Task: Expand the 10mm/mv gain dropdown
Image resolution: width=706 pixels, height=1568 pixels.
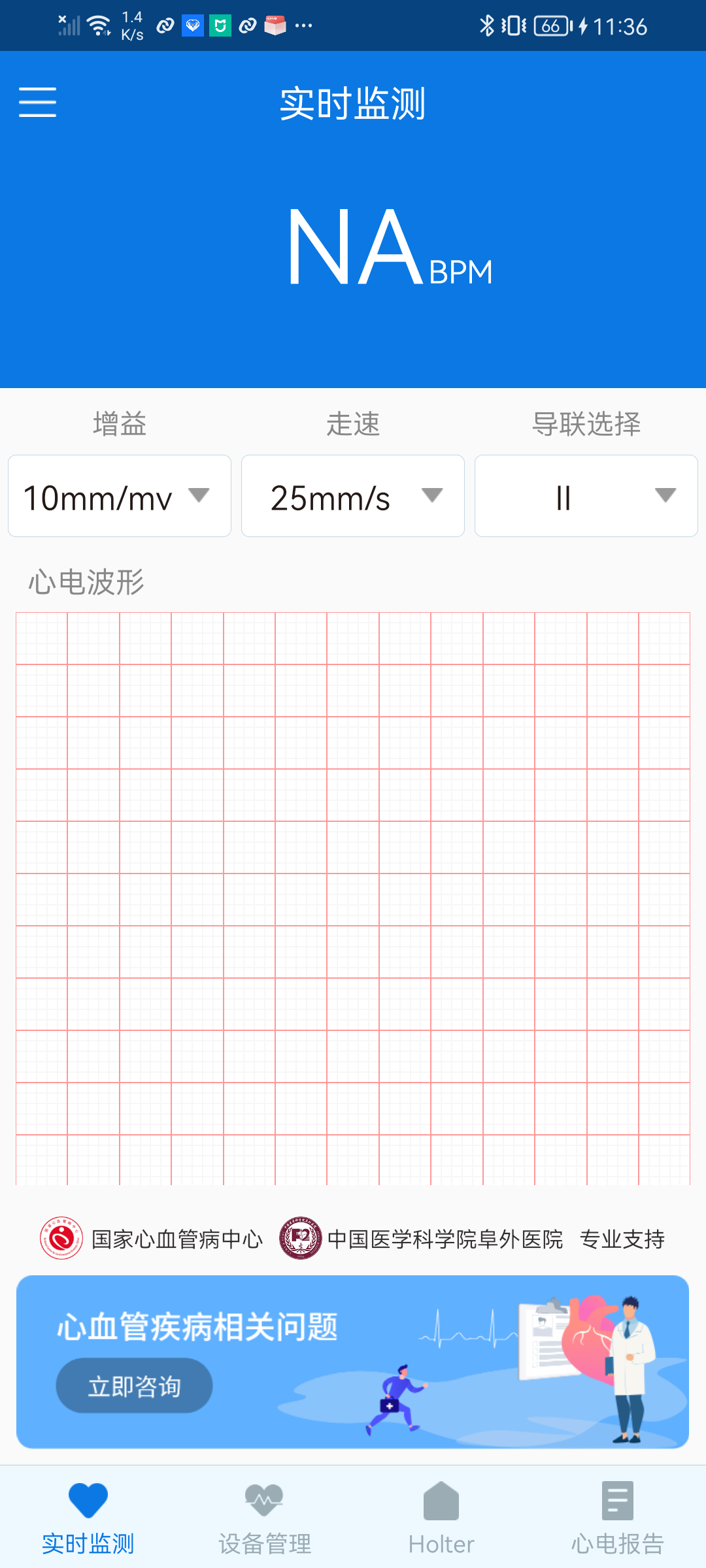Action: point(119,497)
